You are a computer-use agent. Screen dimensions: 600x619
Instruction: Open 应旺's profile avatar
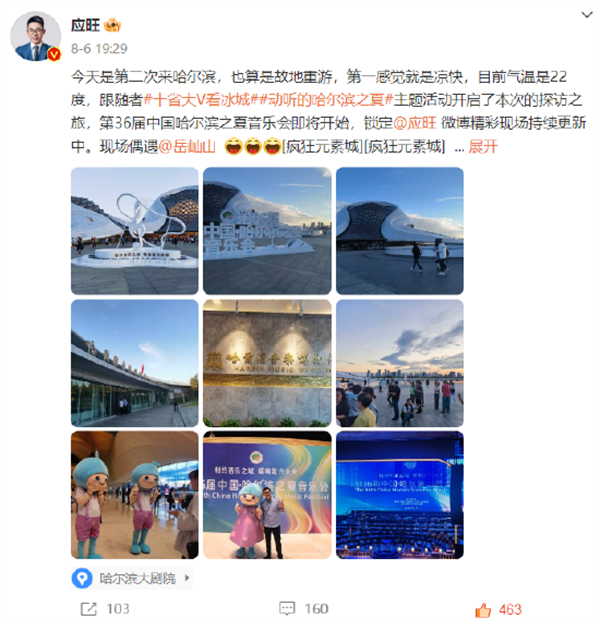38,39
